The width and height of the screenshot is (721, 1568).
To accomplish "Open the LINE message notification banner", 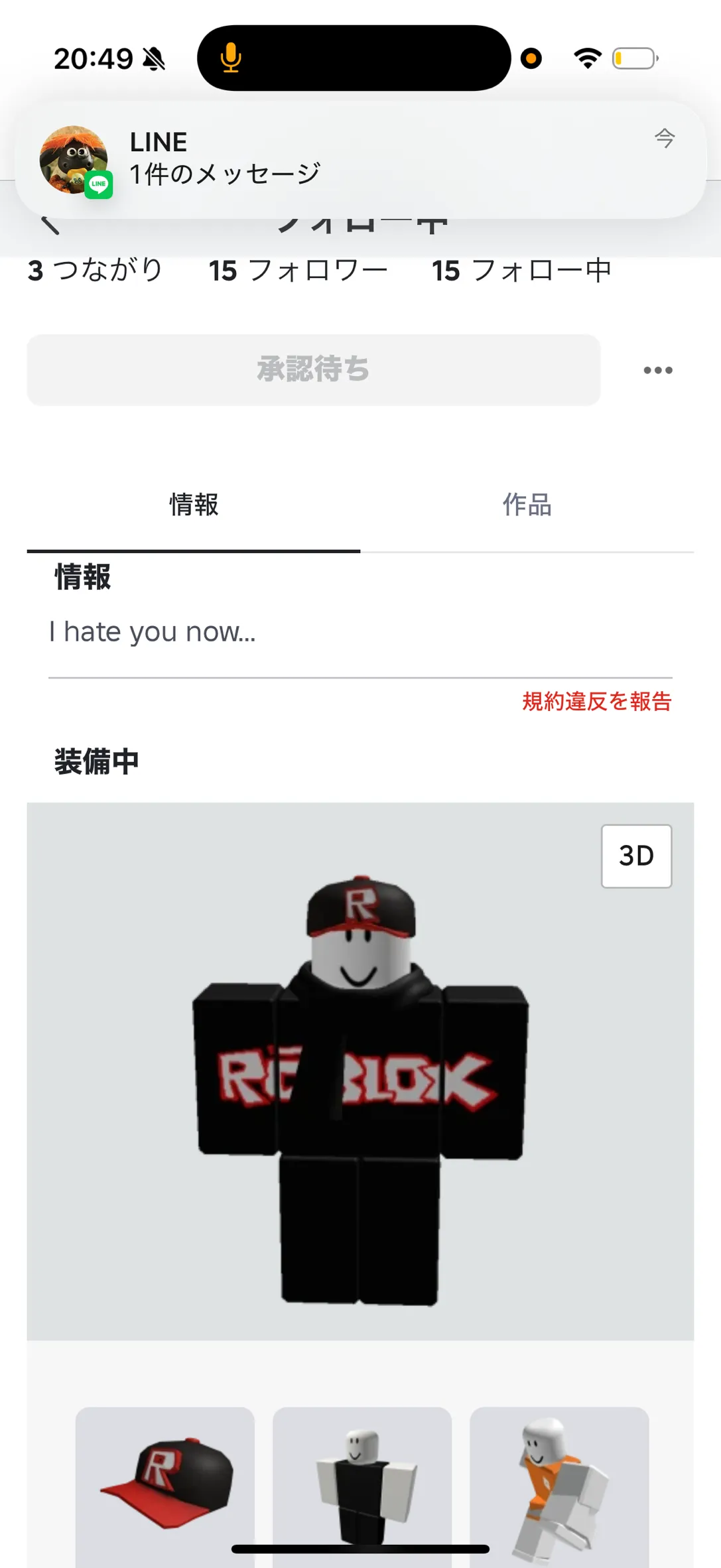I will pyautogui.click(x=360, y=159).
